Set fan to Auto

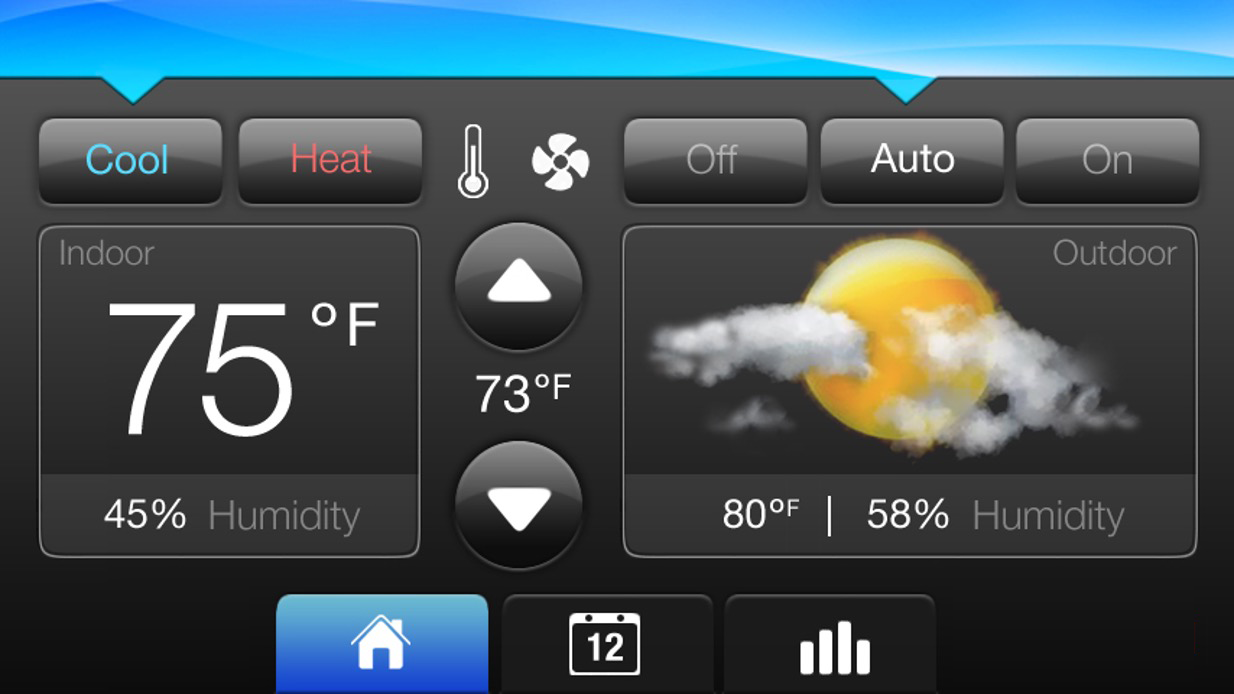coord(911,160)
